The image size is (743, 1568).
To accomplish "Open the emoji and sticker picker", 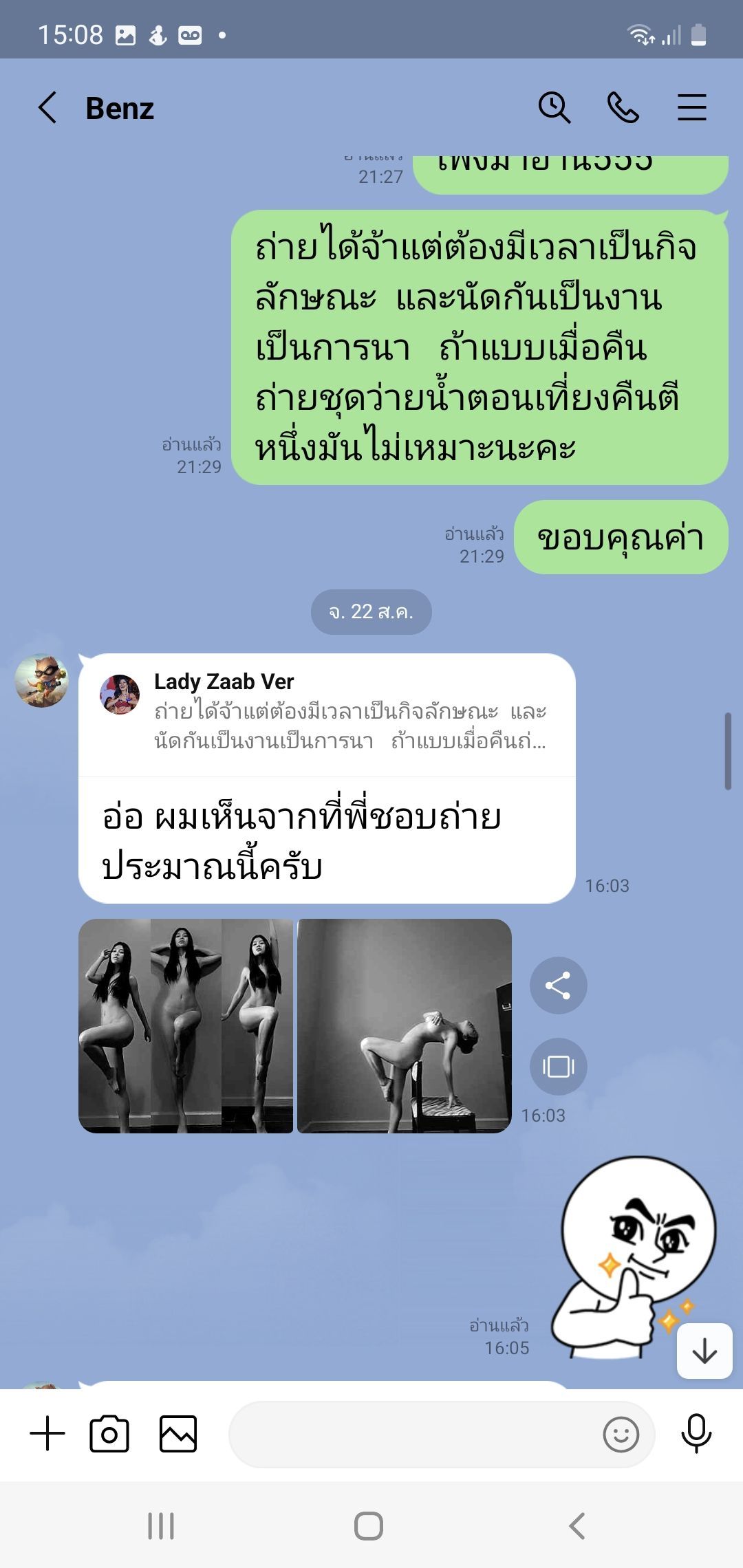I will (621, 1435).
